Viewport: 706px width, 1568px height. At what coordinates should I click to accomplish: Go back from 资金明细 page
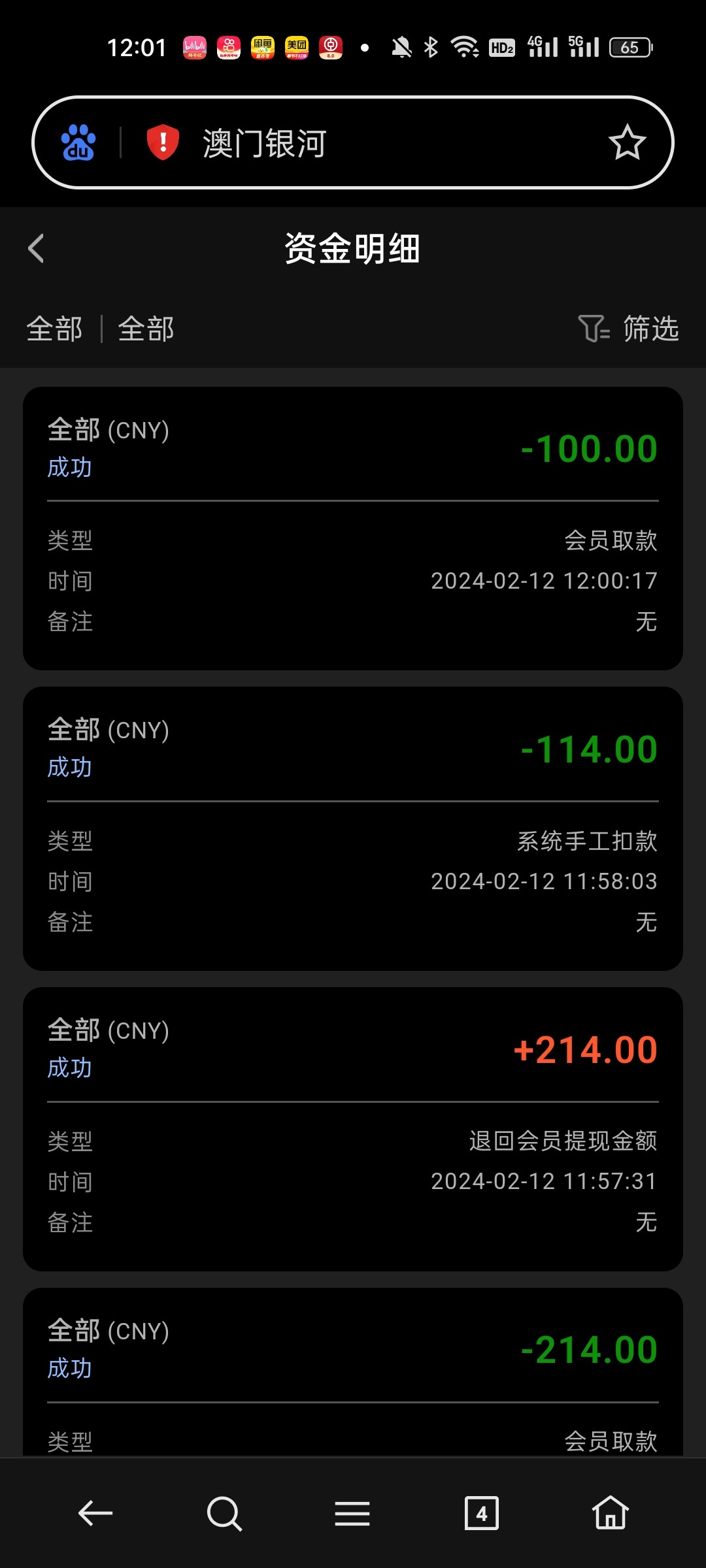(x=37, y=249)
